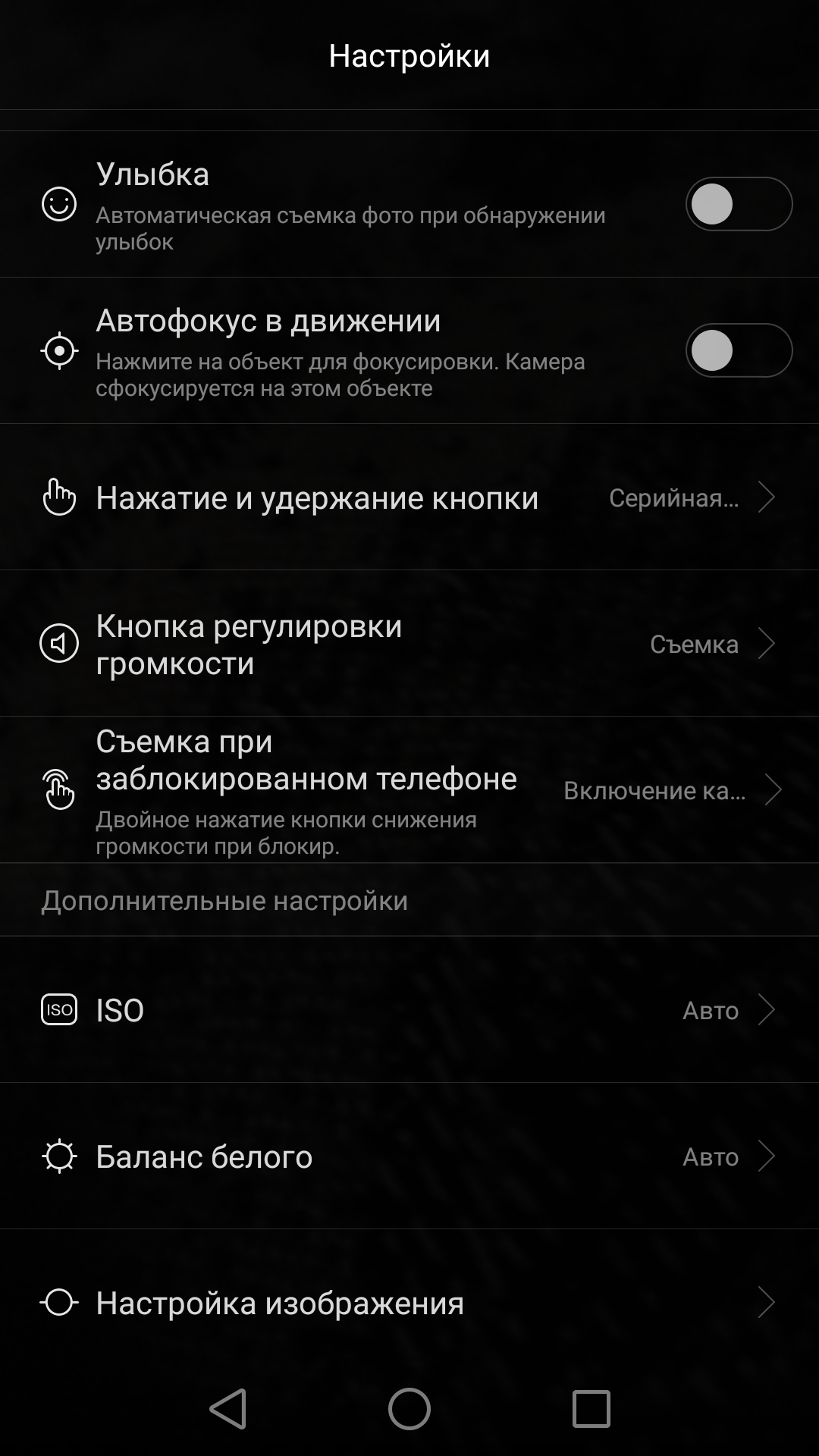This screenshot has height=1456, width=819.
Task: Go back using the navigation bar
Action: click(x=228, y=1409)
